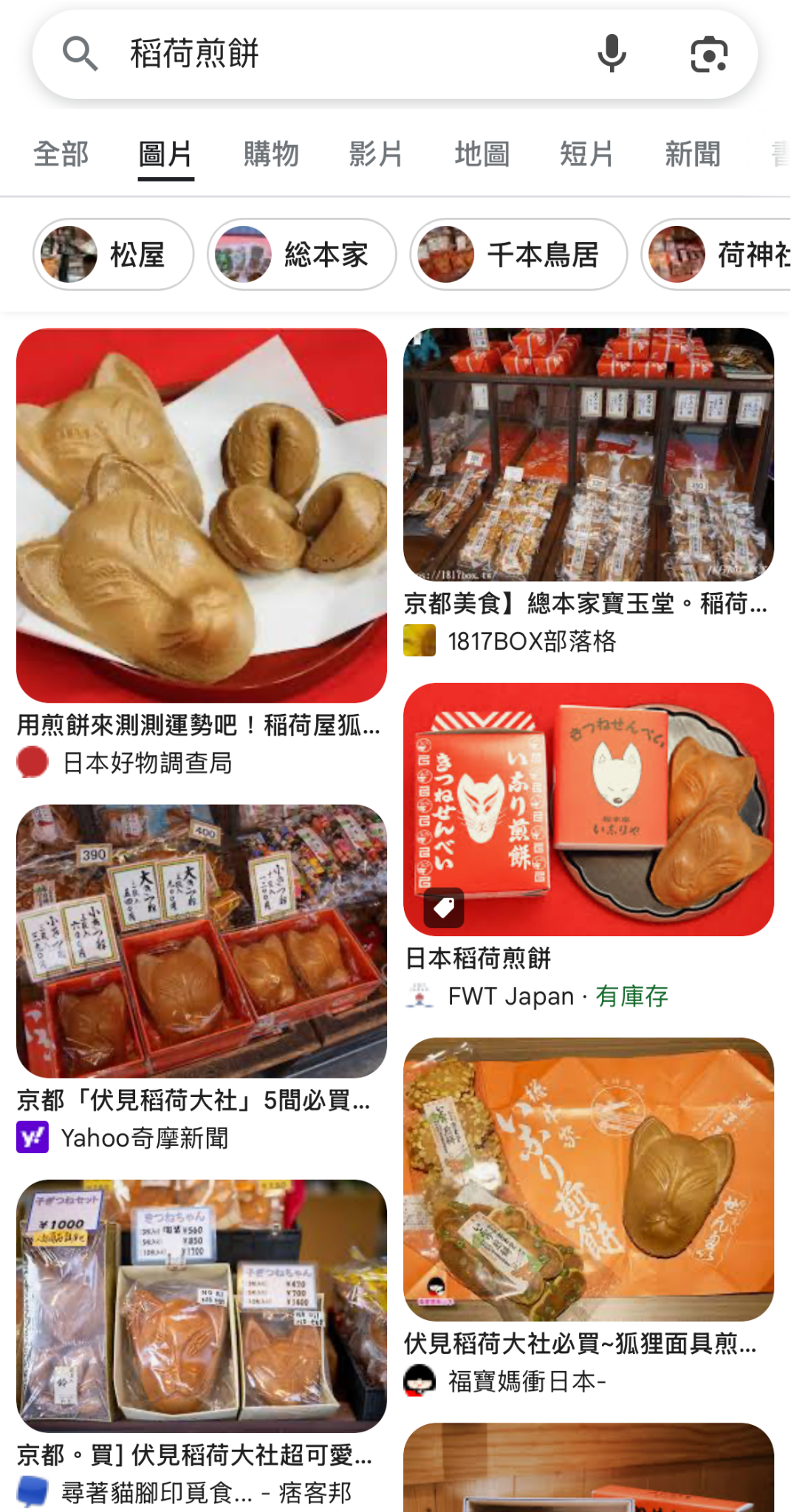Image resolution: width=791 pixels, height=1512 pixels.
Task: Open Google Lens camera search
Action: (709, 54)
